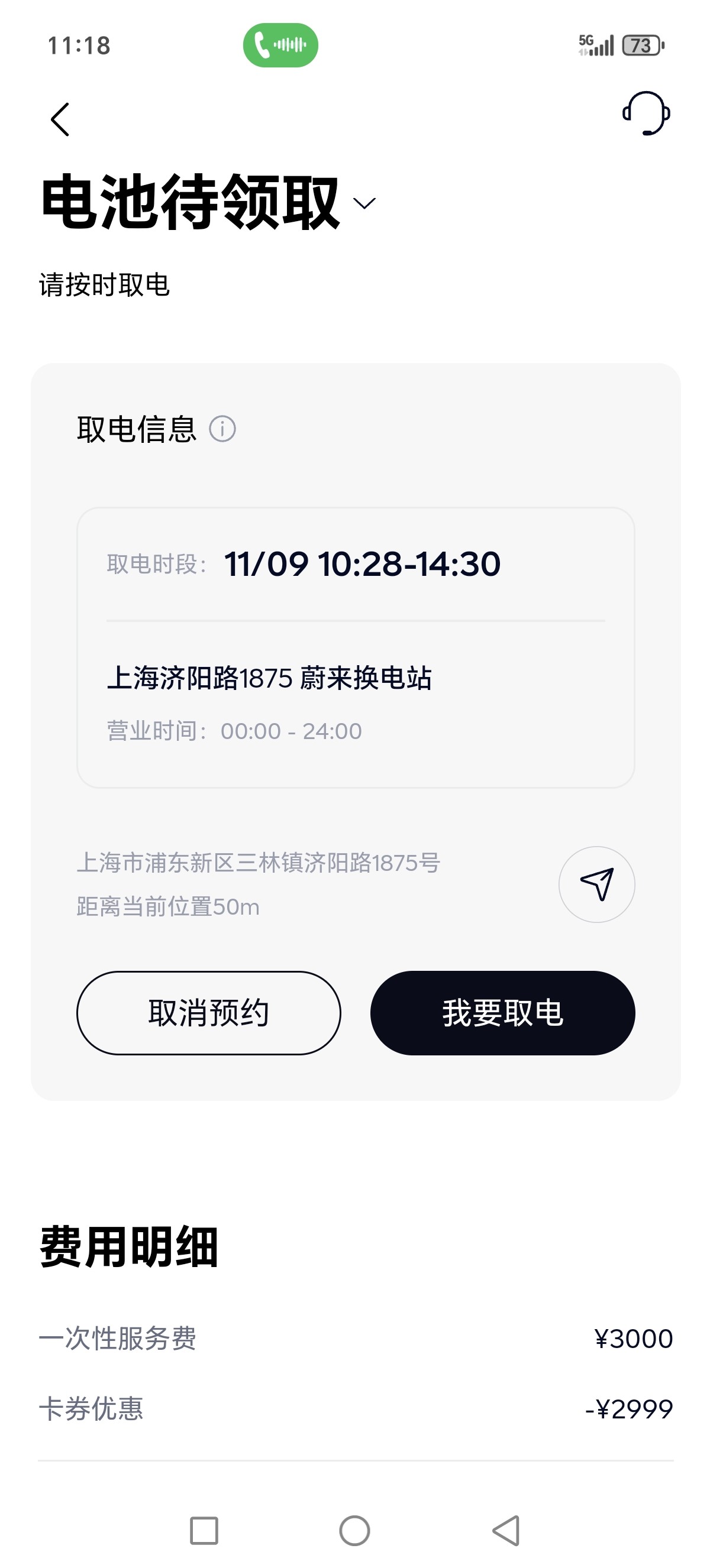The image size is (710, 1568).
Task: Go back using the top-left arrow
Action: 60,119
